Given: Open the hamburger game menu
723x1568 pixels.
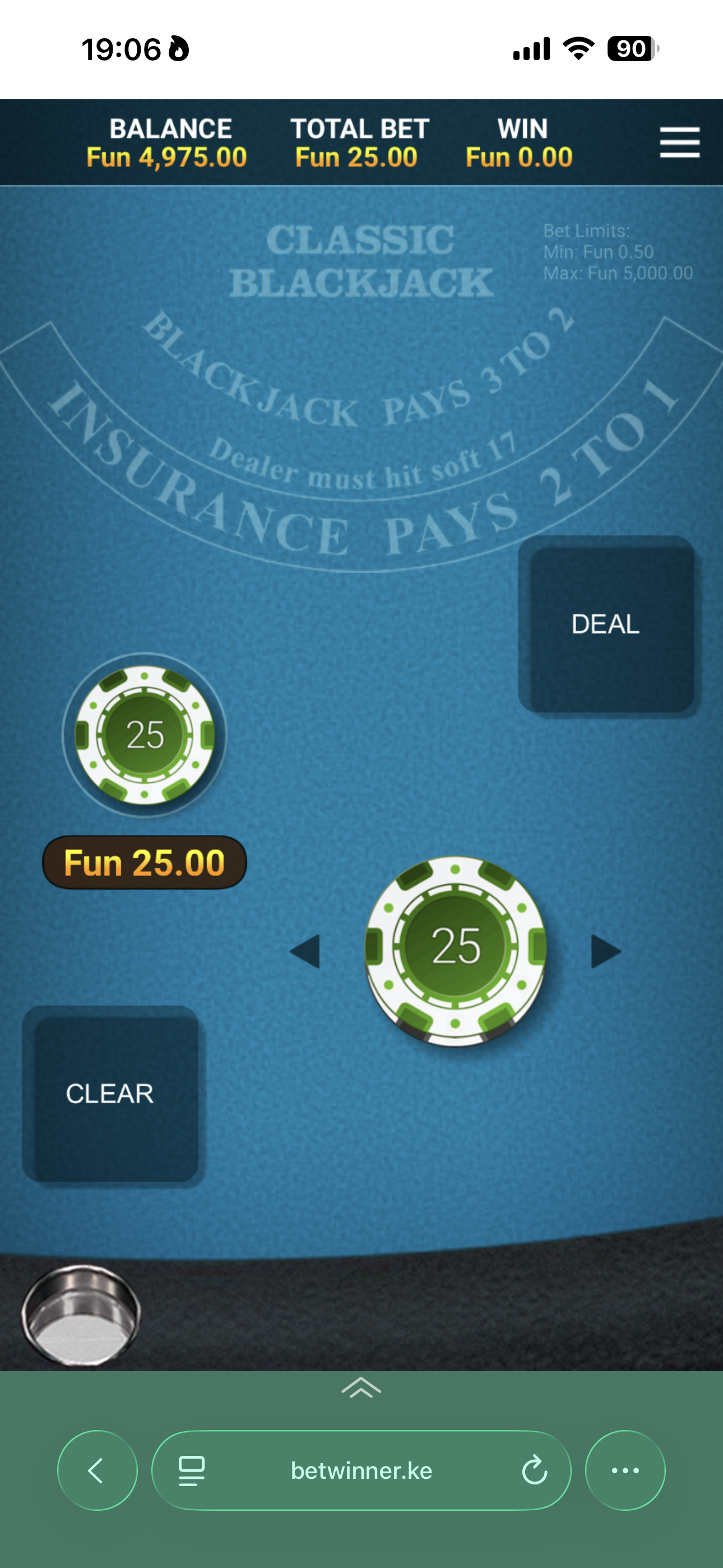Looking at the screenshot, I should [679, 142].
